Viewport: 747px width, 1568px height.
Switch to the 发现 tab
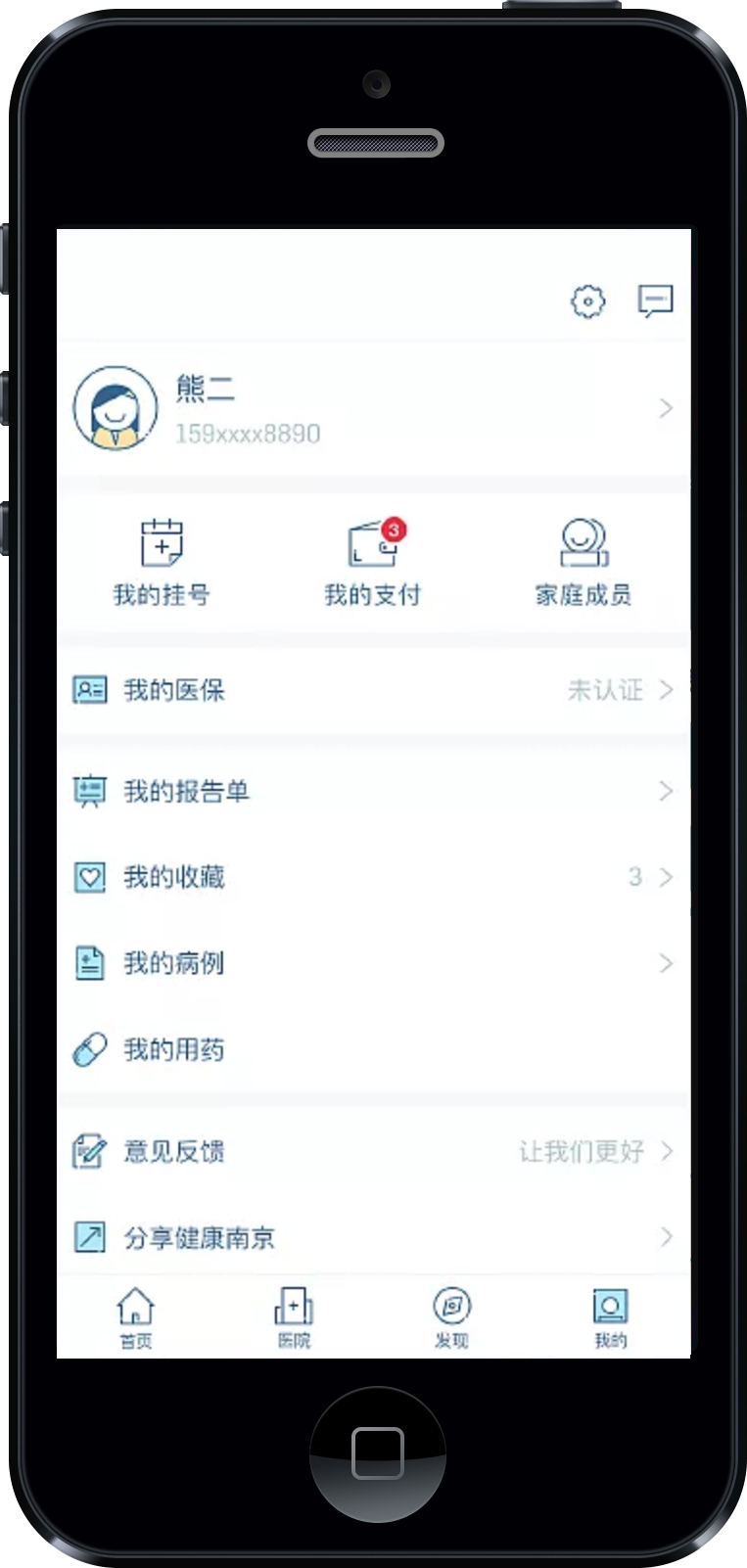click(451, 1317)
